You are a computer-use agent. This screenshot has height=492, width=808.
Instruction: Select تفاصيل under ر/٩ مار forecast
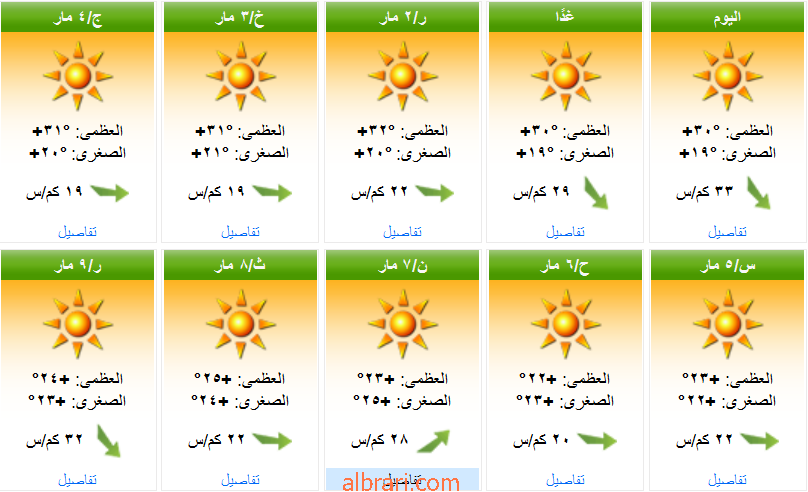pos(77,480)
